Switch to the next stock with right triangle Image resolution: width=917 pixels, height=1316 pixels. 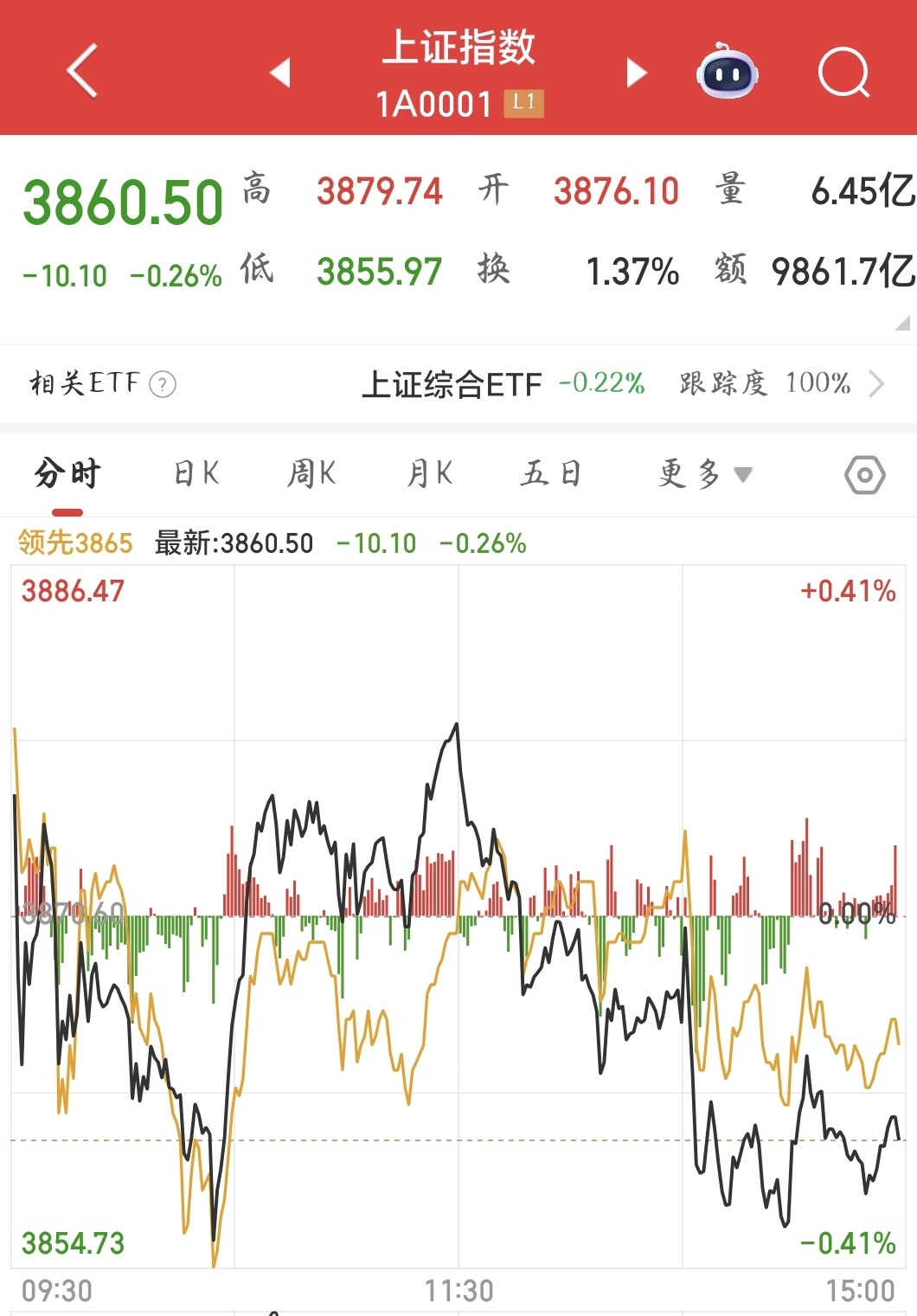coord(637,73)
